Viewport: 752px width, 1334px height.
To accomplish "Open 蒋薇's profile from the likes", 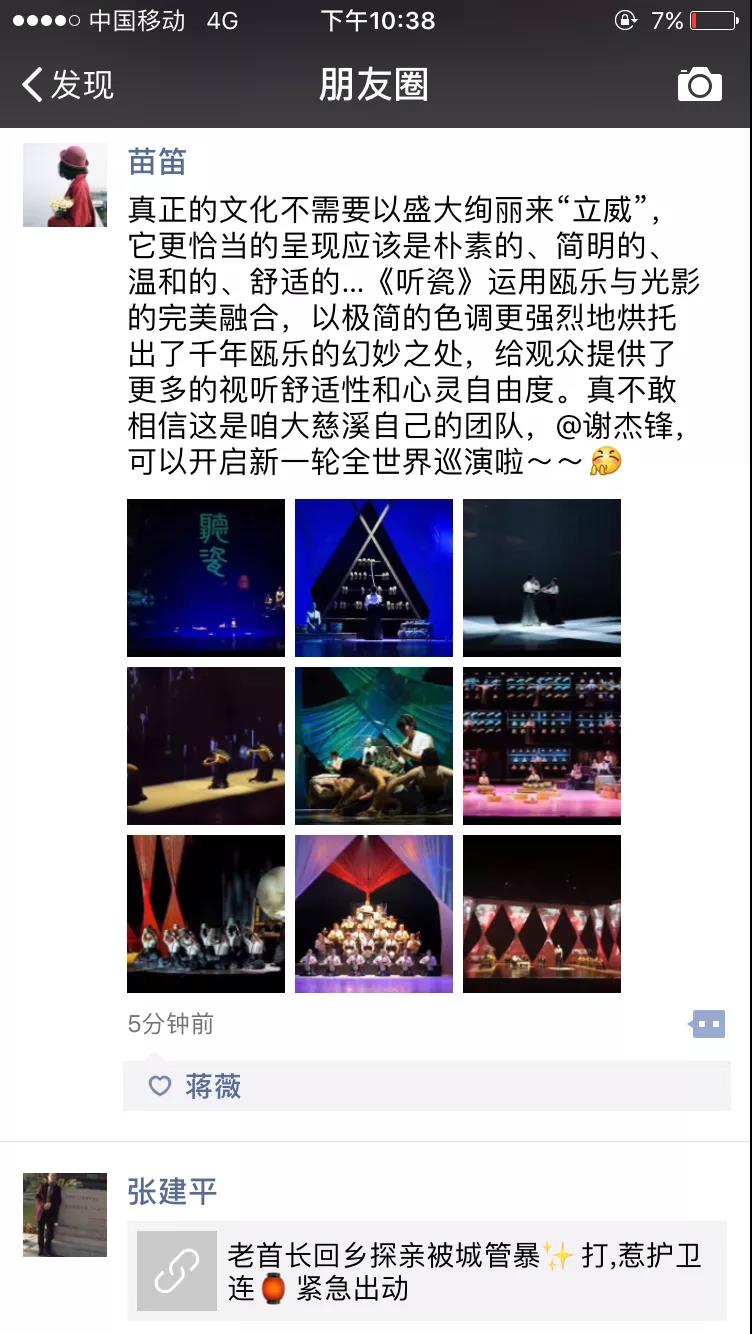I will point(213,1086).
